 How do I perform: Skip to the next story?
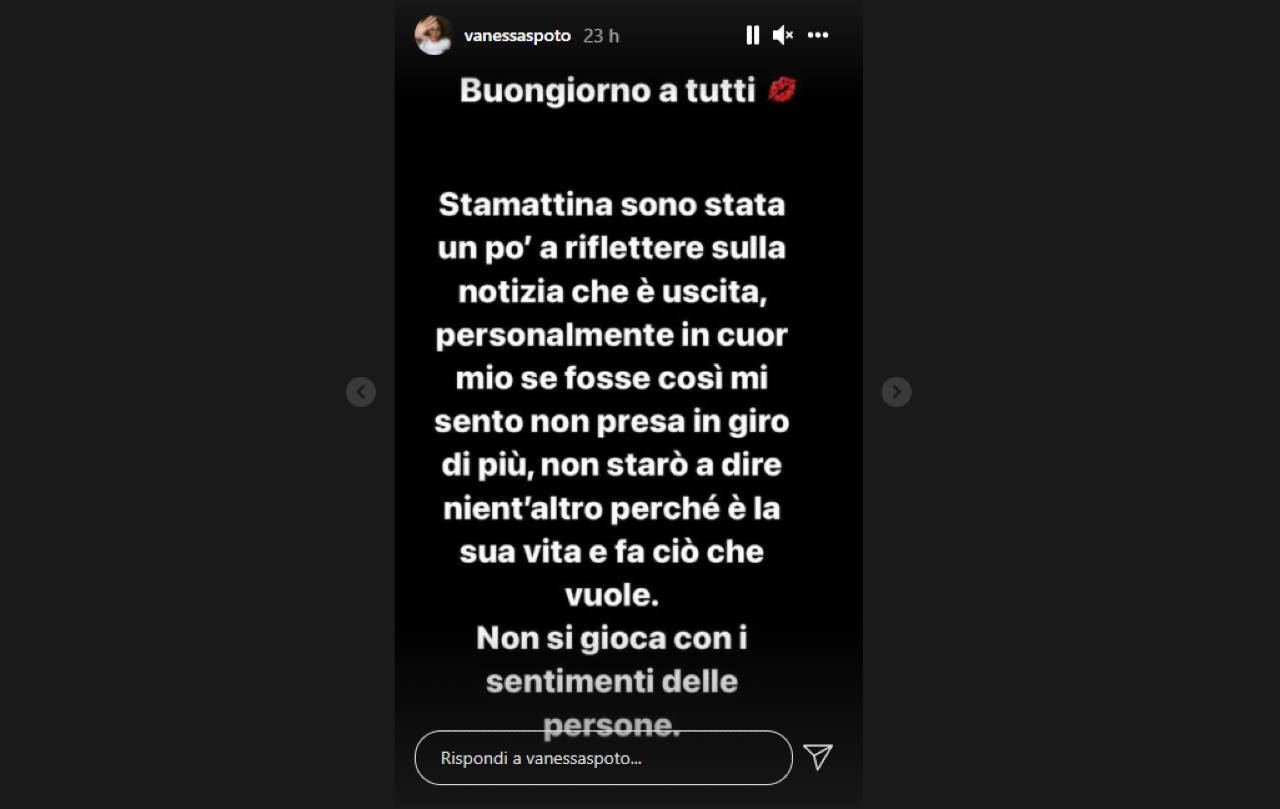[896, 391]
